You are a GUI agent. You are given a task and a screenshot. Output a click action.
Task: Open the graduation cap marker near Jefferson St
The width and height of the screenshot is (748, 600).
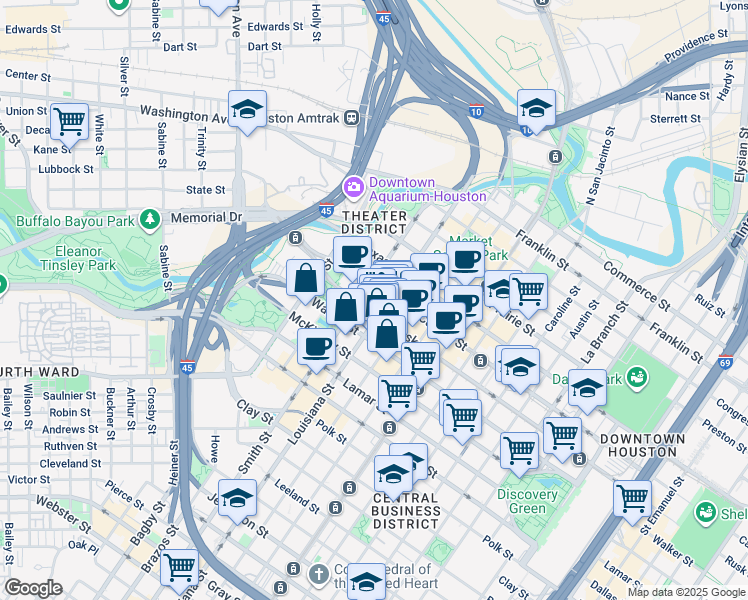click(237, 498)
